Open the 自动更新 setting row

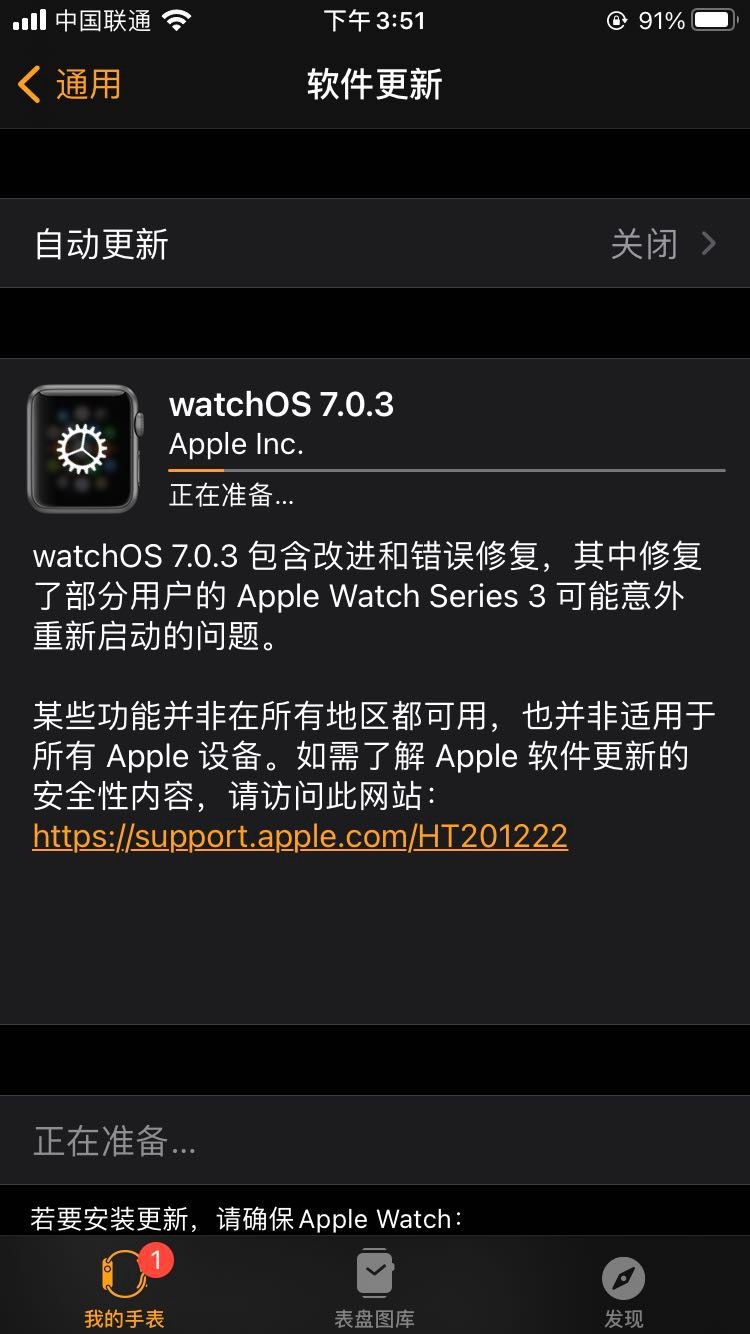375,244
